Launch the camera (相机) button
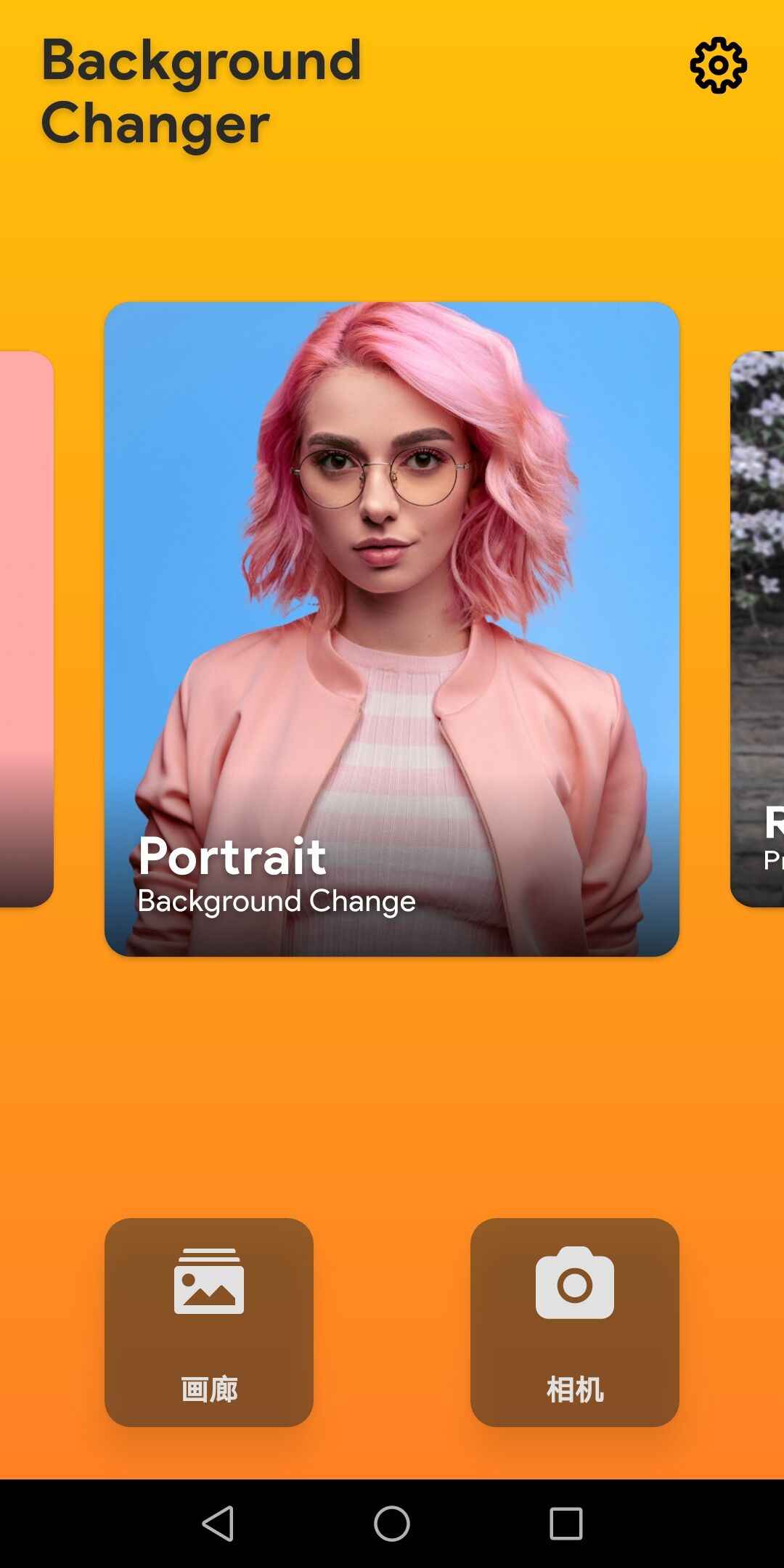Viewport: 784px width, 1568px height. coord(574,1322)
